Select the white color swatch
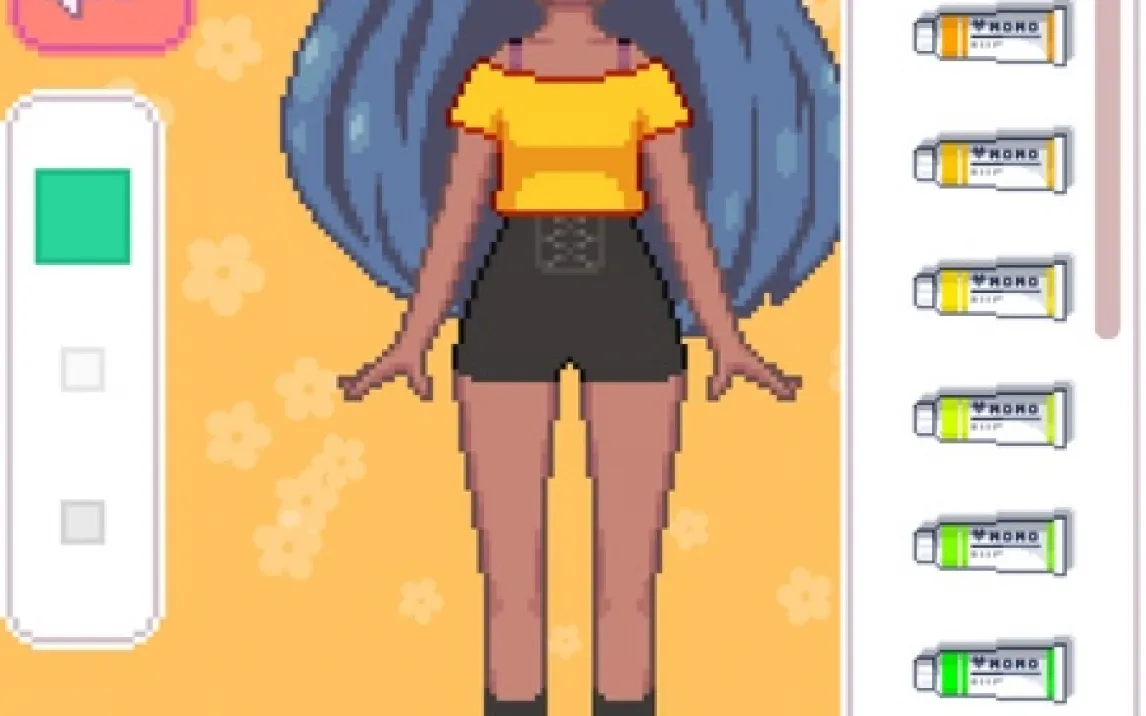 (83, 369)
